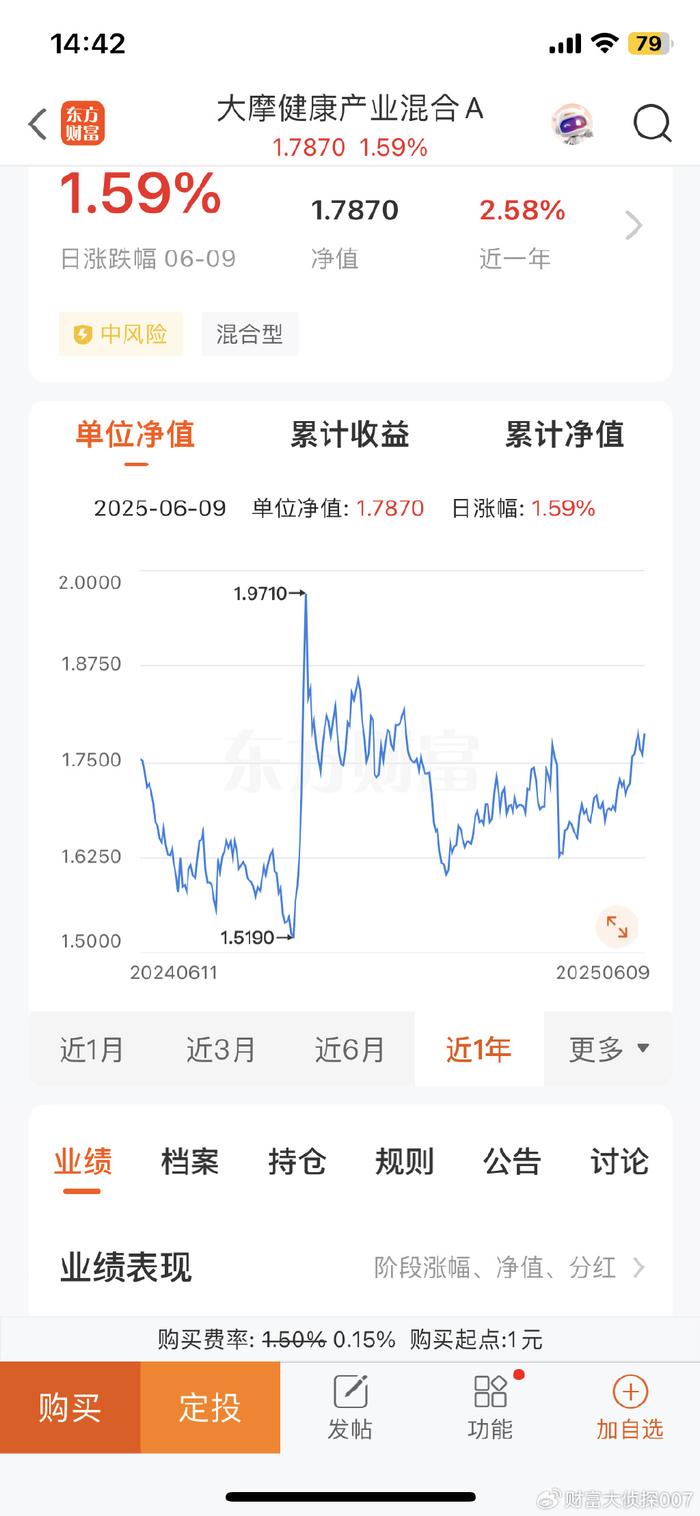The height and width of the screenshot is (1516, 700).
Task: Expand the net value summary chevron
Action: (x=633, y=226)
